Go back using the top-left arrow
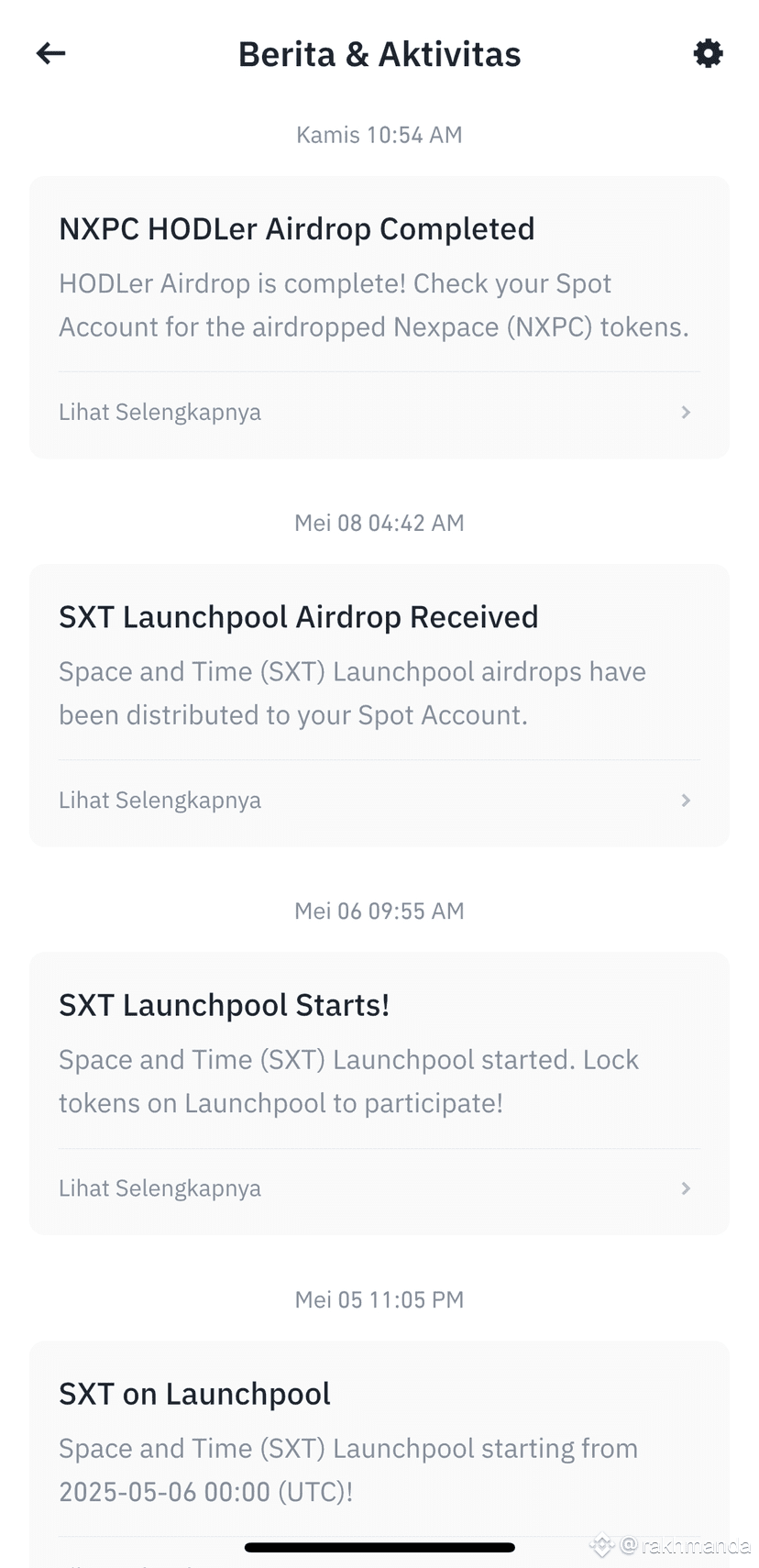The width and height of the screenshot is (759, 1568). click(50, 54)
